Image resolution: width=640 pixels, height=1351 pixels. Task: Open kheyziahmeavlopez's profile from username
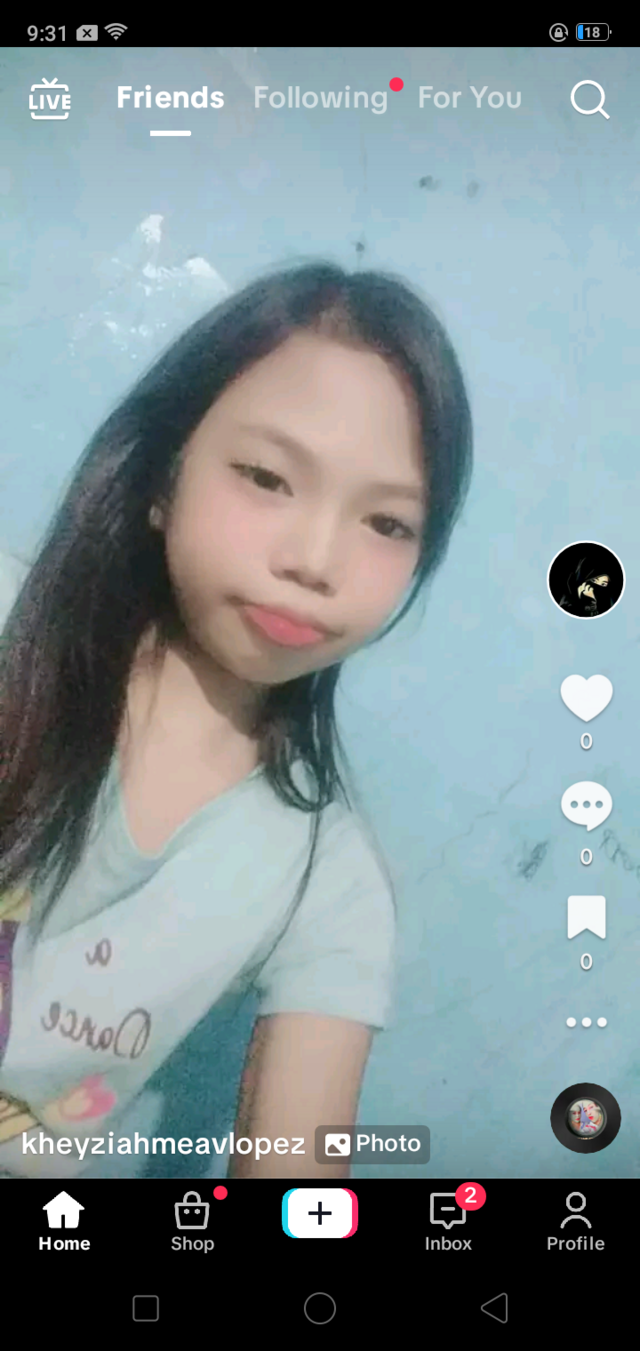click(x=163, y=1144)
